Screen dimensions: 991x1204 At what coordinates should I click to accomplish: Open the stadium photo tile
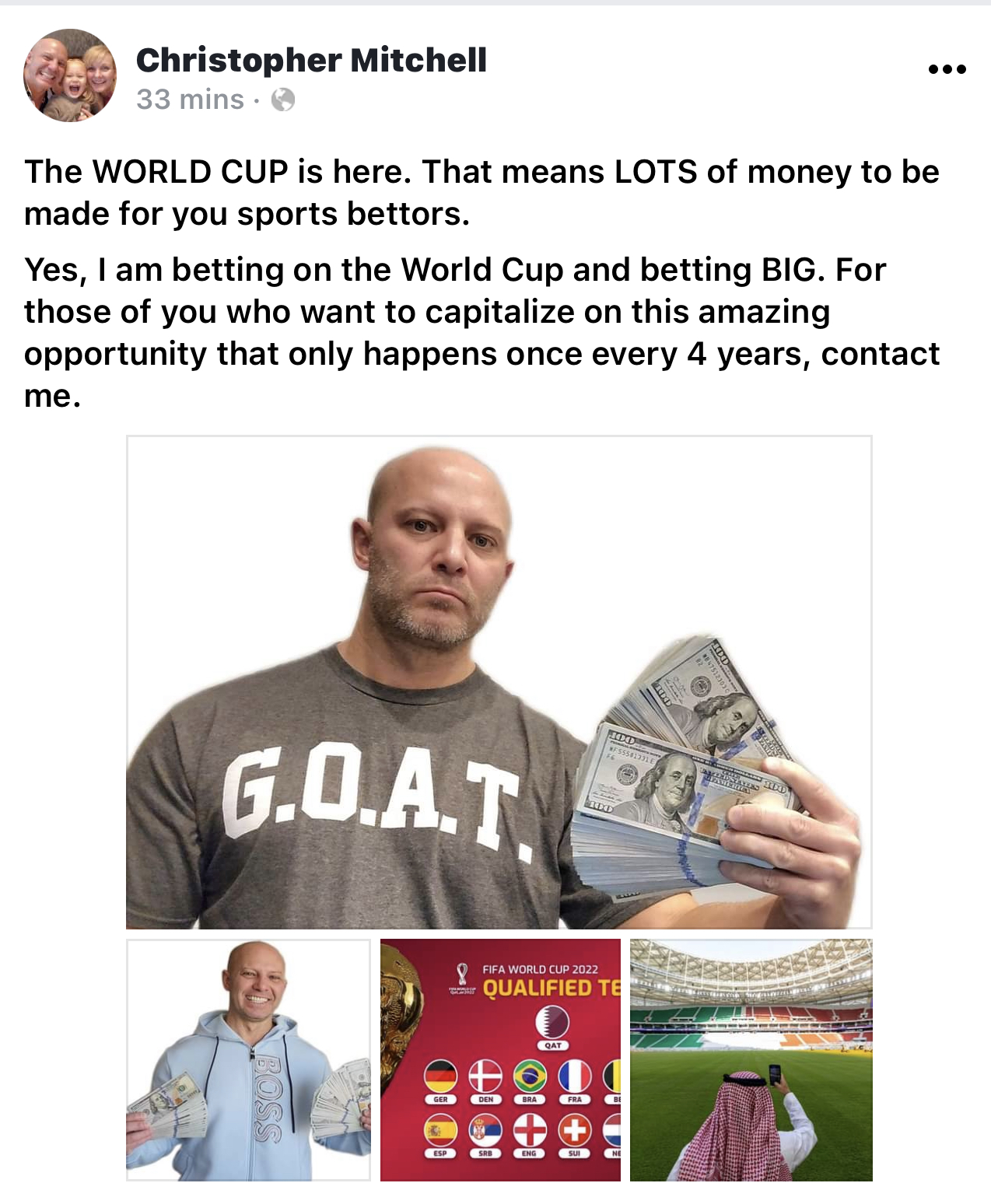pyautogui.click(x=751, y=1060)
